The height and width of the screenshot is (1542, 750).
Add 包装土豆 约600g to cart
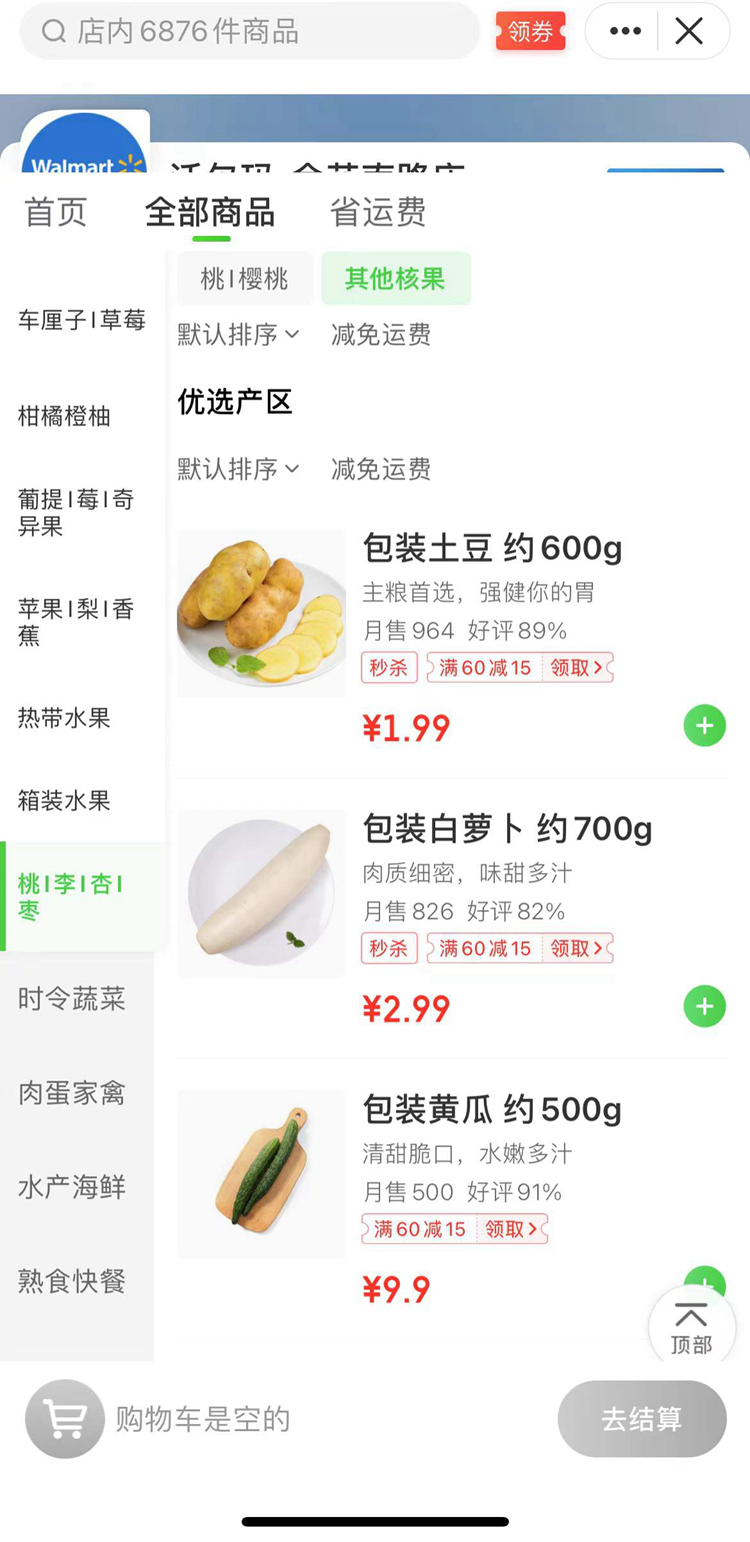click(704, 726)
